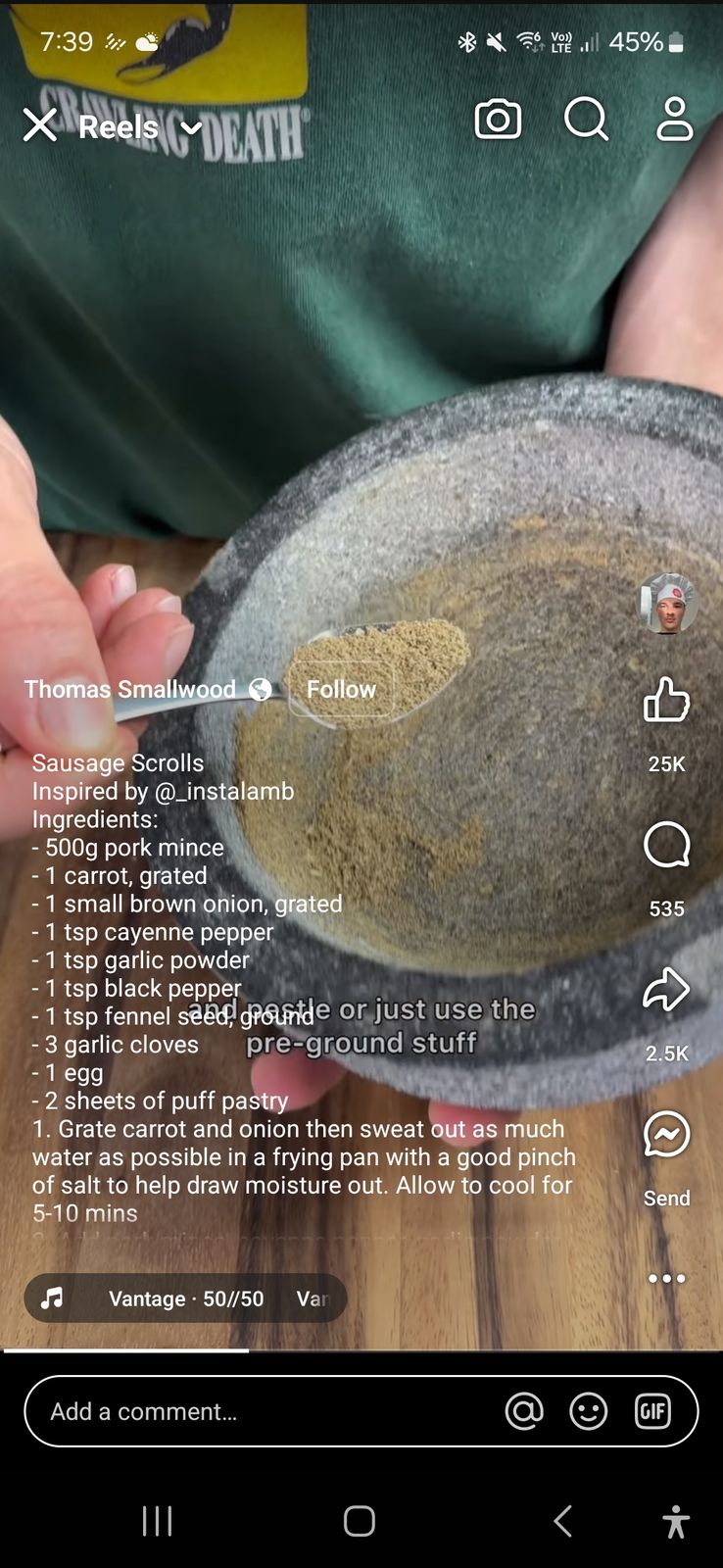Expand the Reels dropdown menu
The width and height of the screenshot is (723, 1568).
point(140,126)
